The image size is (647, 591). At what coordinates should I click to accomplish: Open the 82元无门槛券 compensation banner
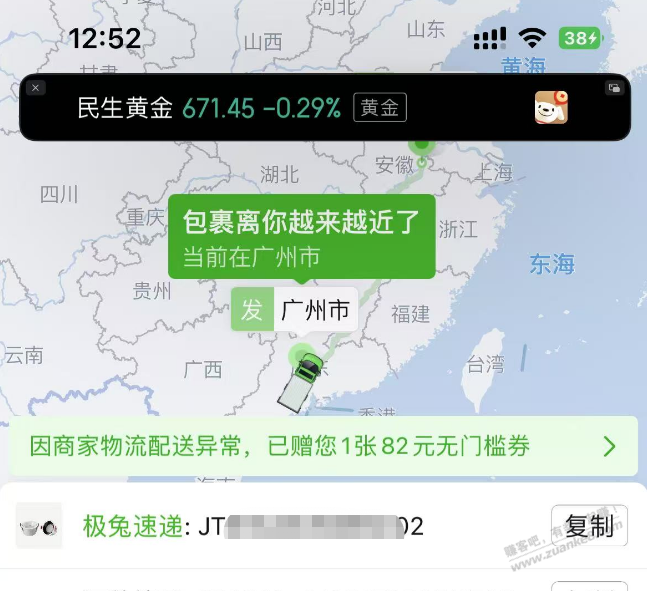(323, 446)
